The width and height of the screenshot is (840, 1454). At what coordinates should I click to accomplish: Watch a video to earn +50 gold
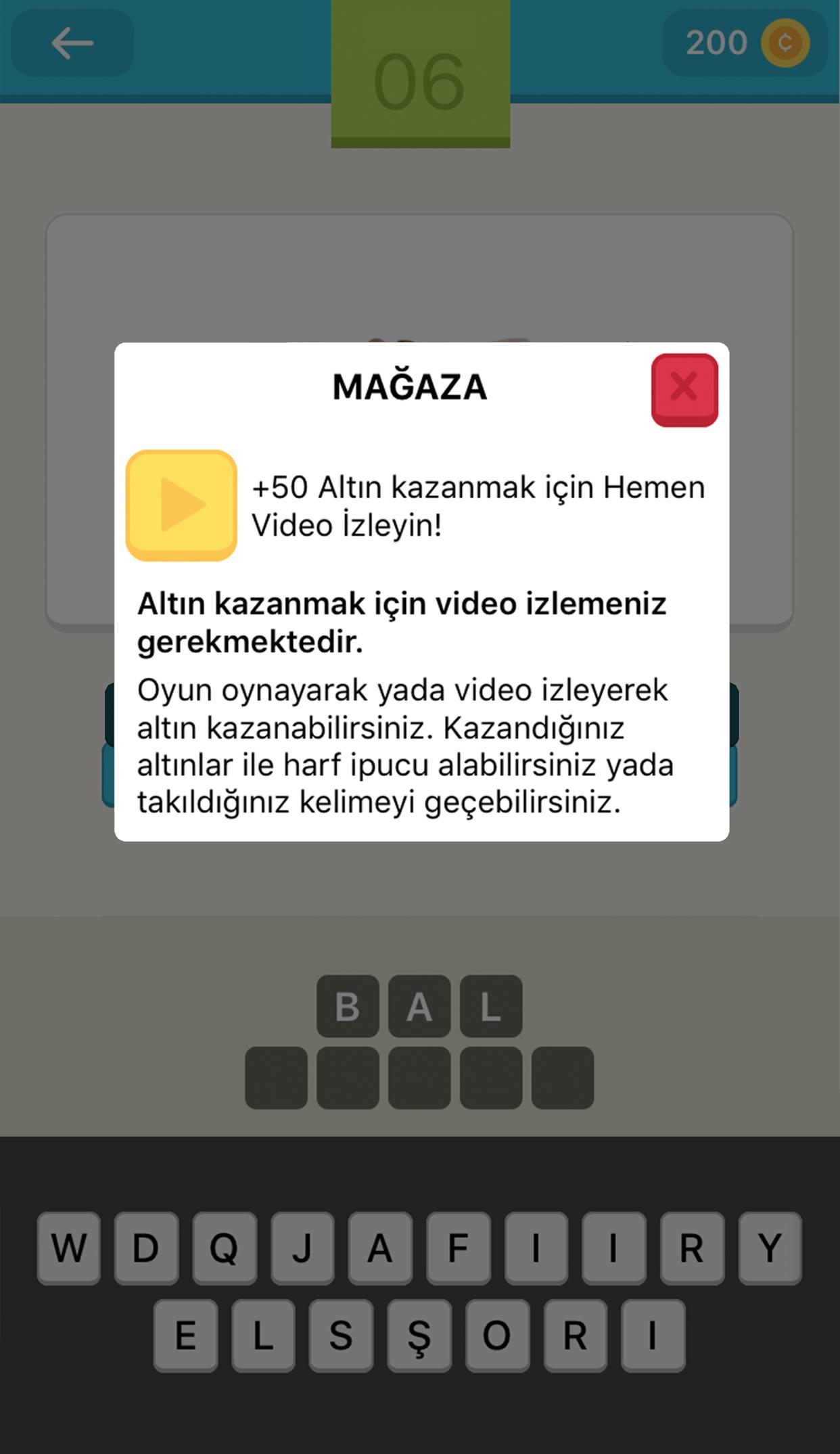pyautogui.click(x=181, y=505)
